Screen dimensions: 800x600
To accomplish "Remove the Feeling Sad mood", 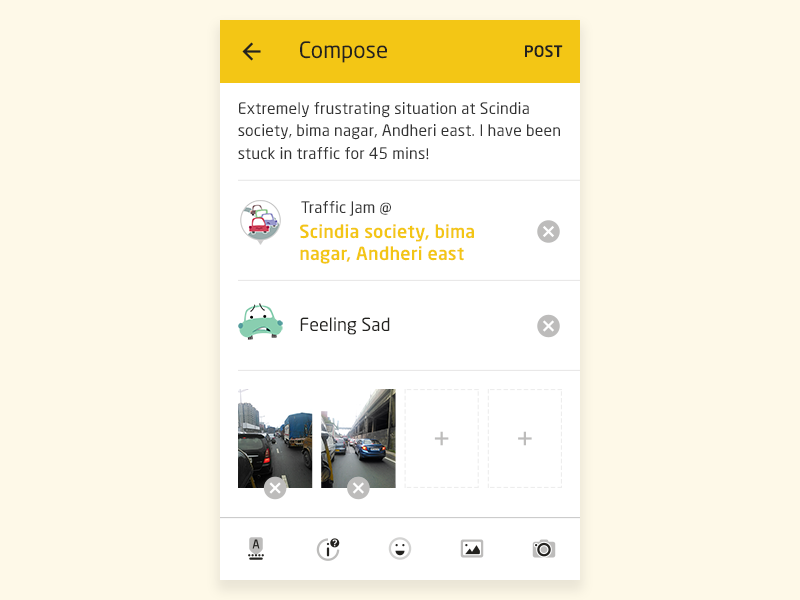I will point(548,326).
